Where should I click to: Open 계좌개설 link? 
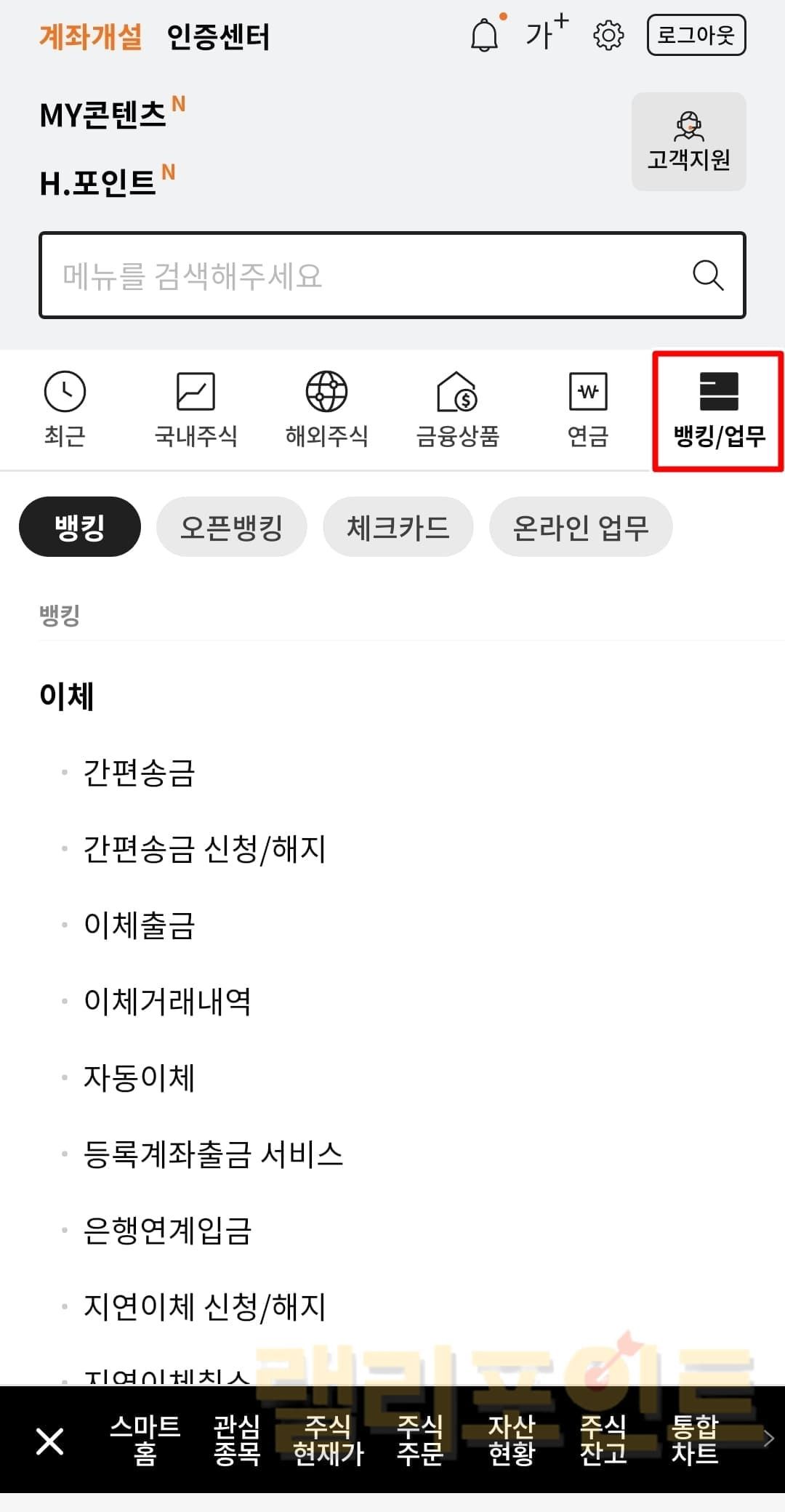click(91, 36)
